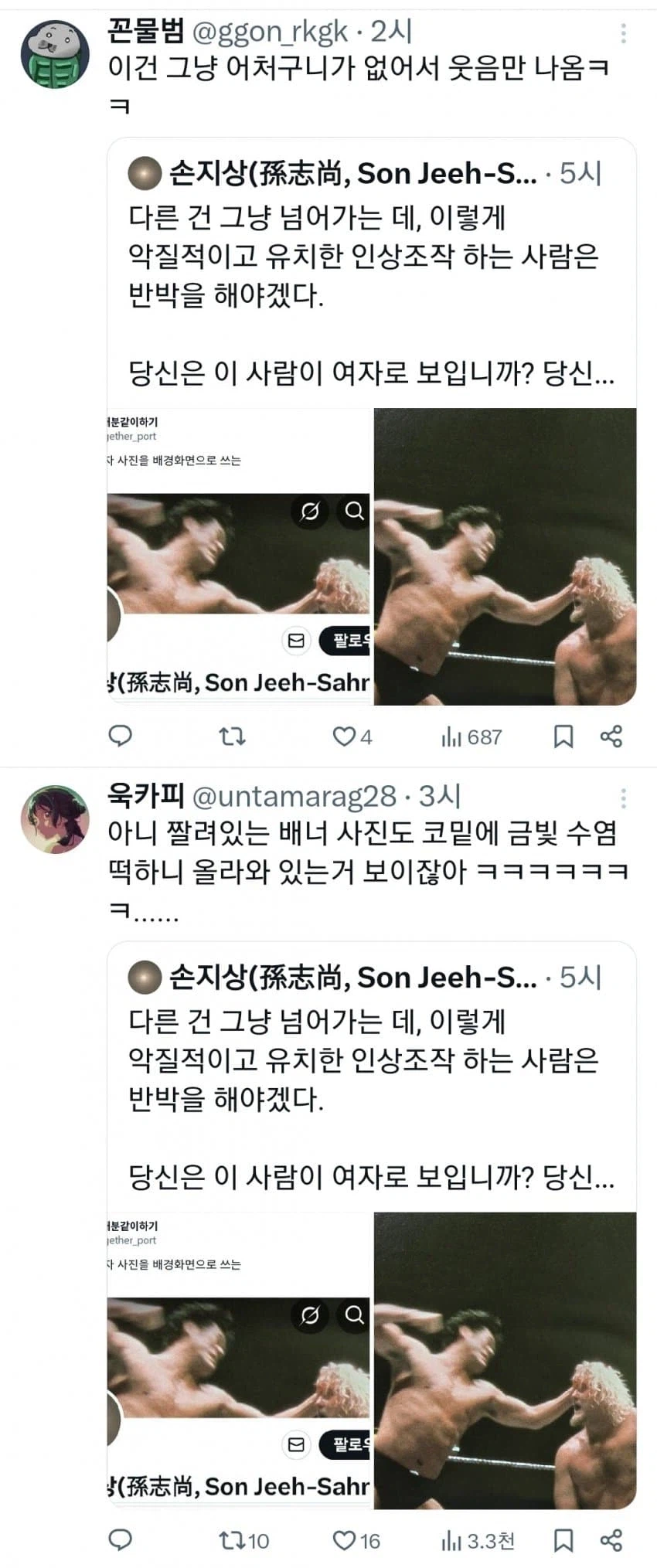Like 꼰물범's tweet with the heart icon
The height and width of the screenshot is (1568, 657).
tap(345, 737)
